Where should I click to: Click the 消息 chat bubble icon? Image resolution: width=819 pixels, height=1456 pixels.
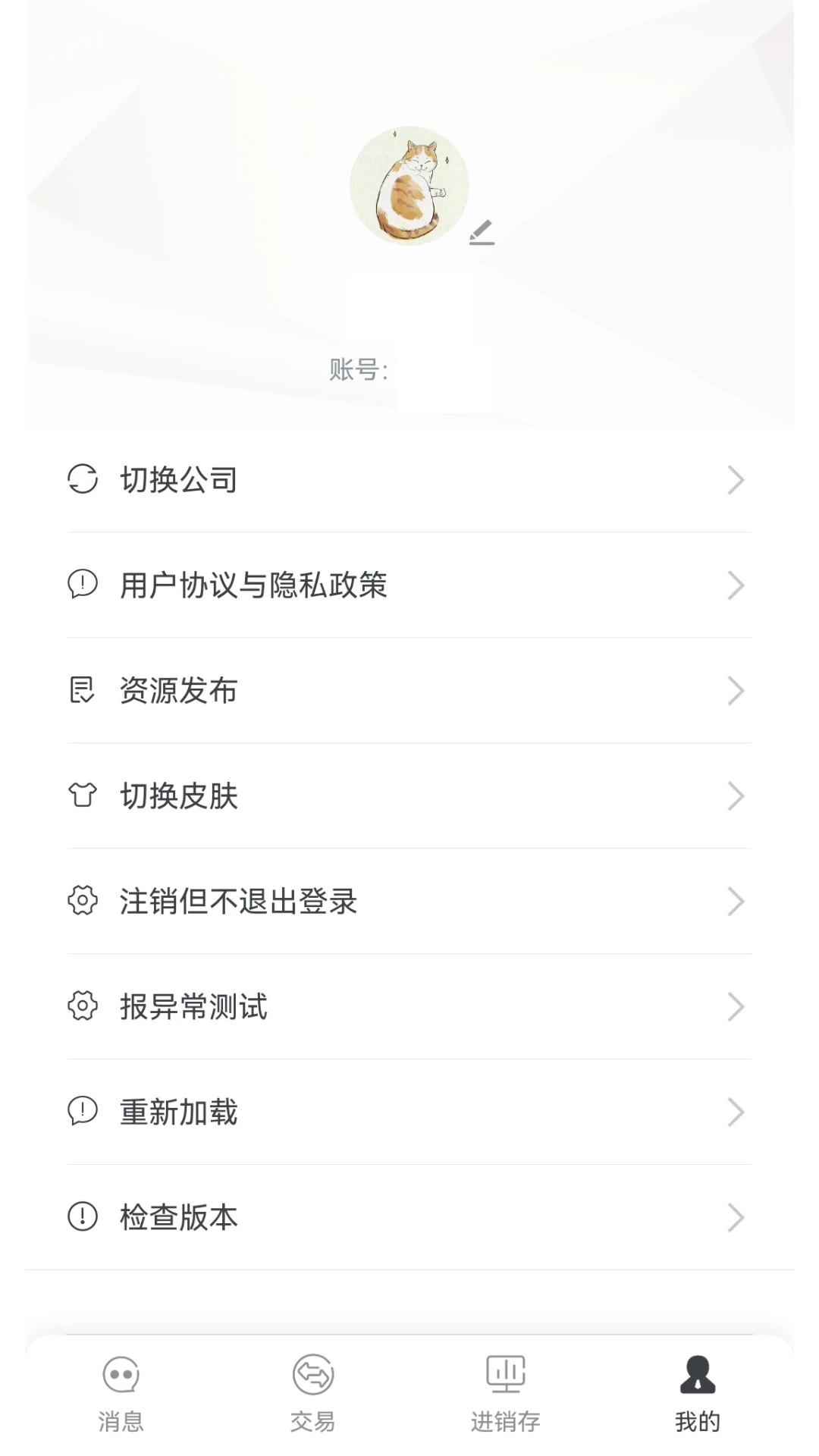[122, 1375]
